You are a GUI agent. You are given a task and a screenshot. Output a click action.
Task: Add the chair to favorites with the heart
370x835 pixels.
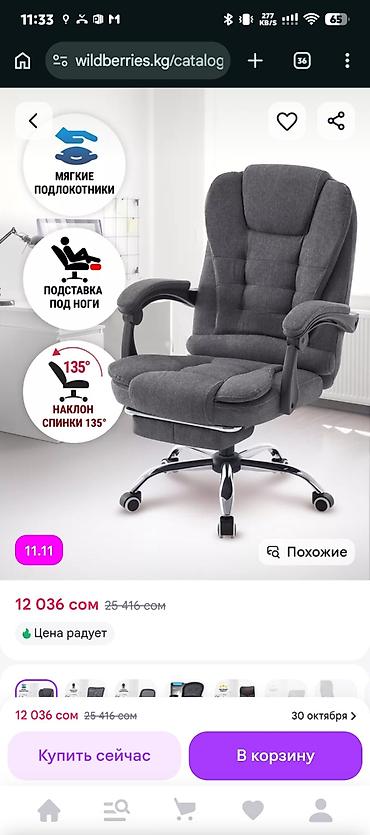point(287,121)
